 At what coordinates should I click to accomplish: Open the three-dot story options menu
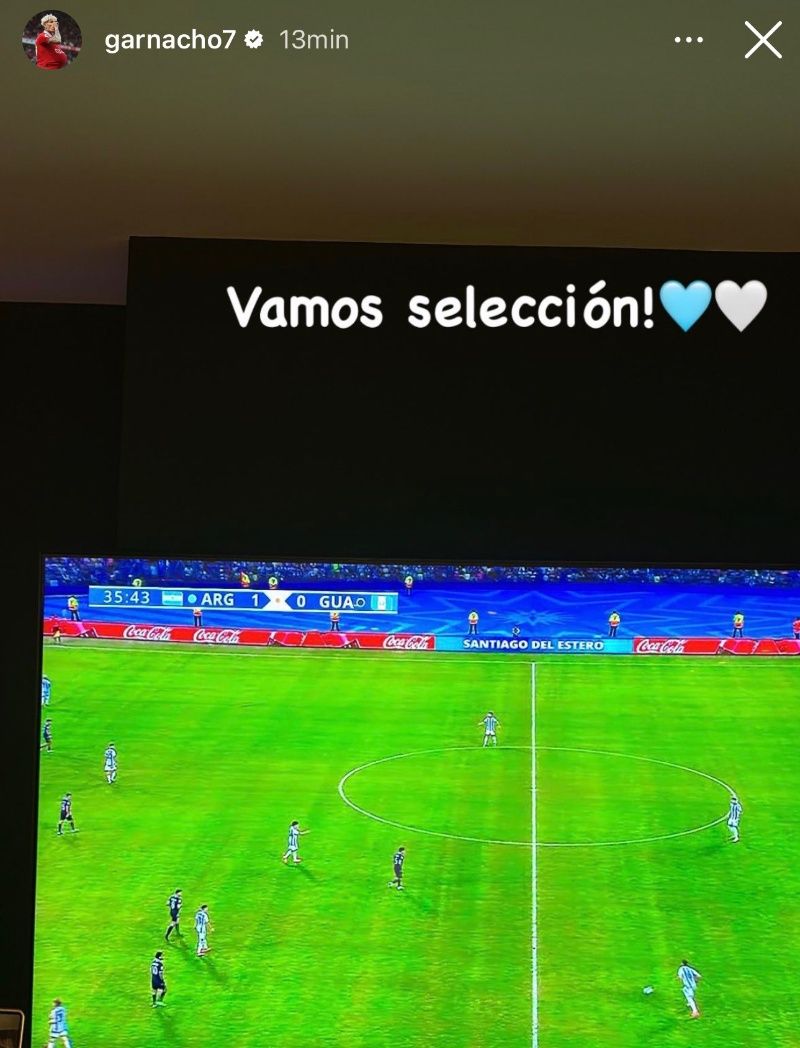(x=689, y=40)
